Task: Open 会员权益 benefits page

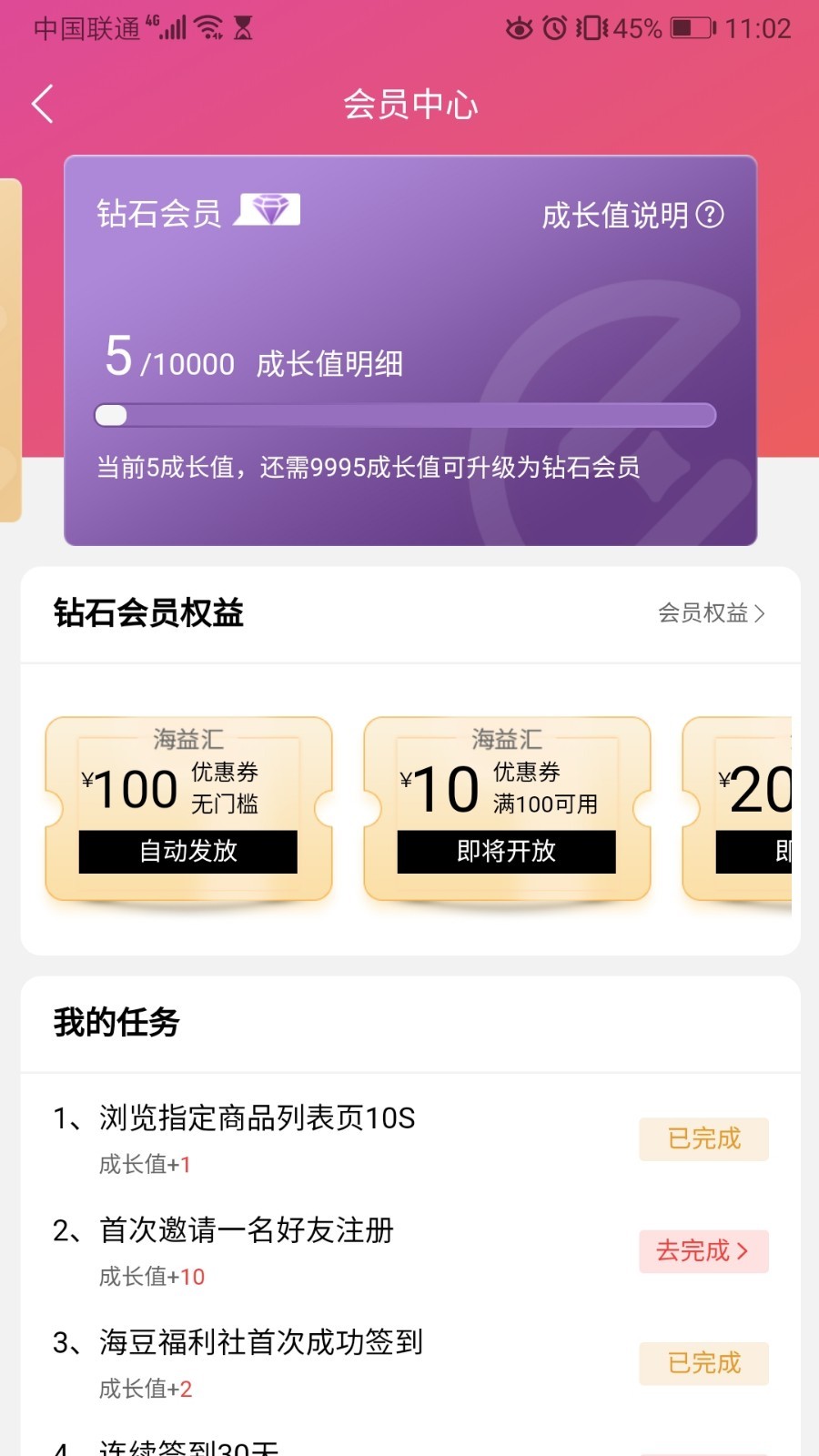Action: 711,613
